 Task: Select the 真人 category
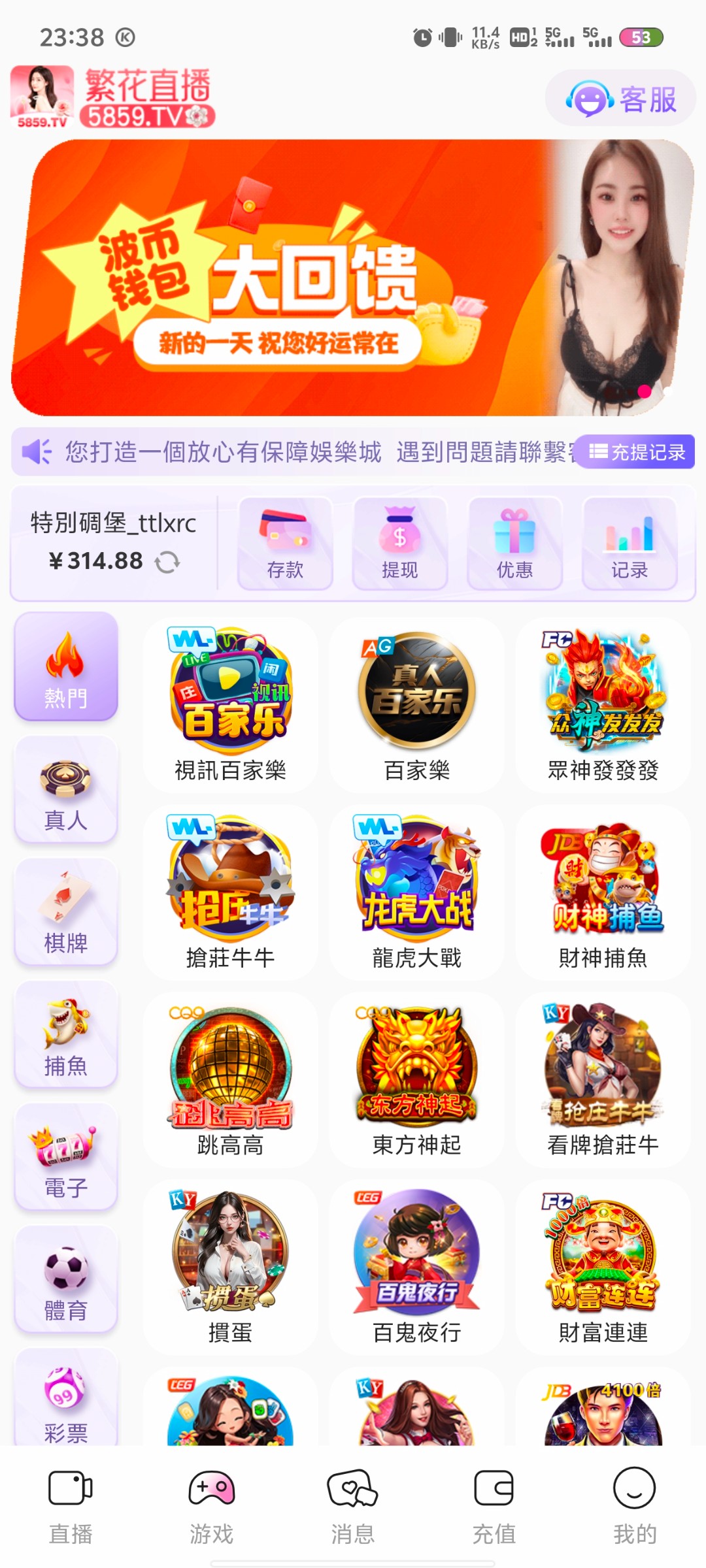(x=66, y=790)
